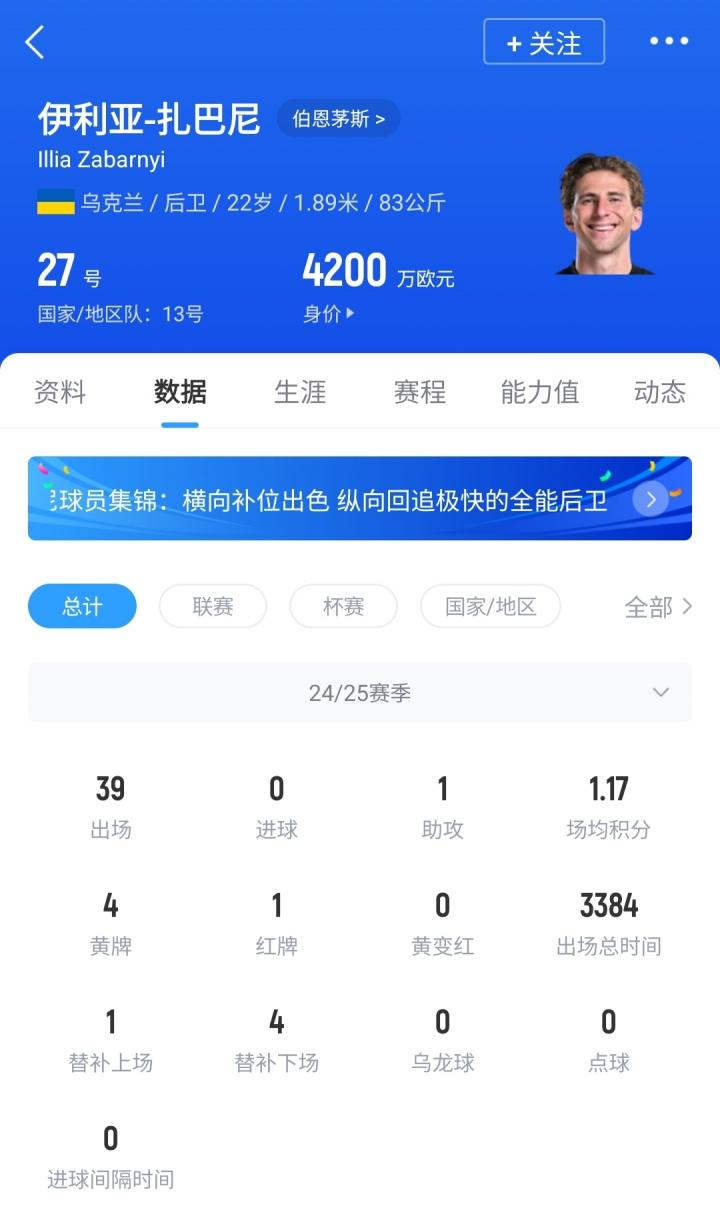Viewport: 720px width, 1224px height.
Task: Select the 联赛 filter
Action: point(212,606)
